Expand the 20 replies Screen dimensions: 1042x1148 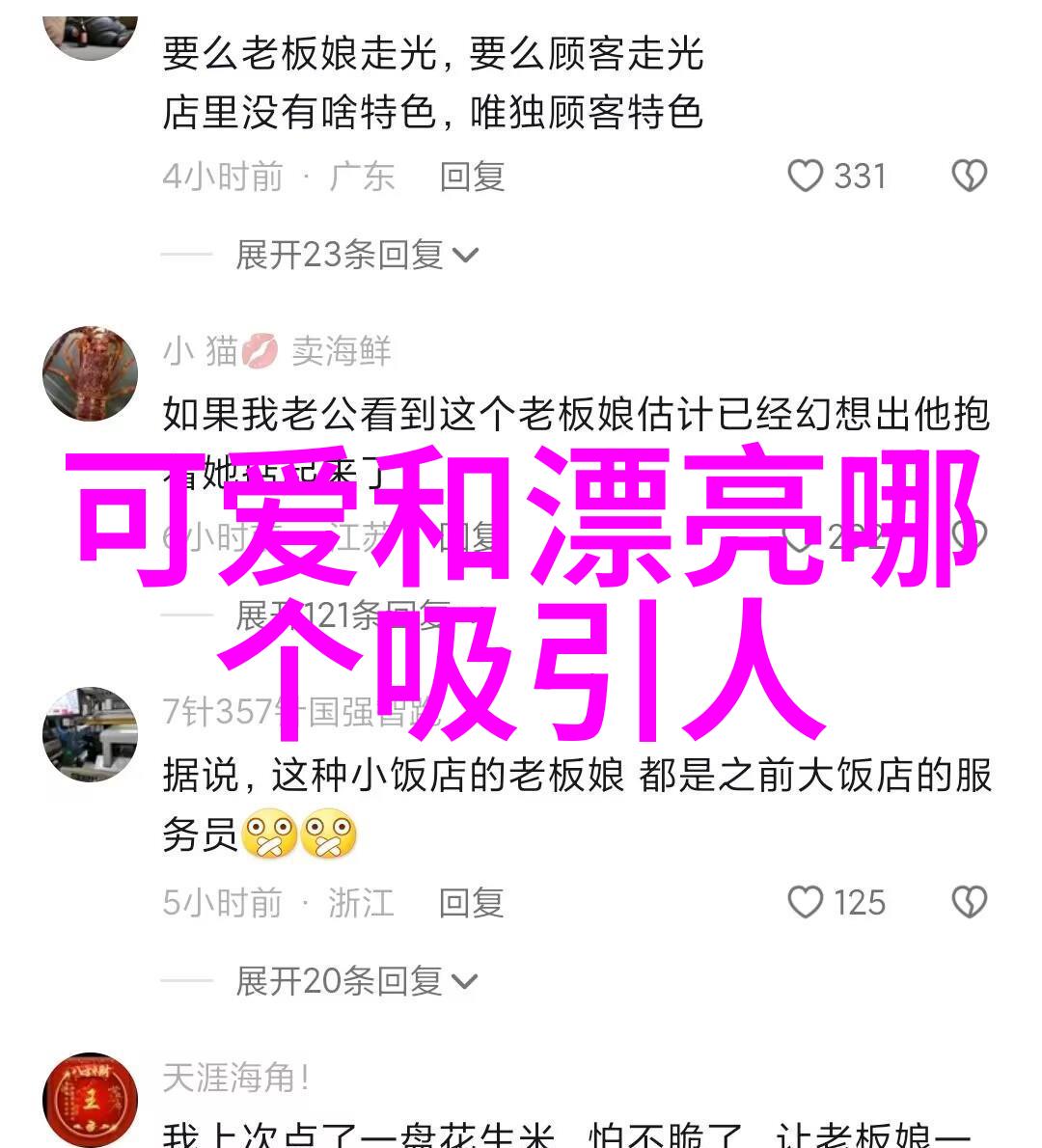356,981
